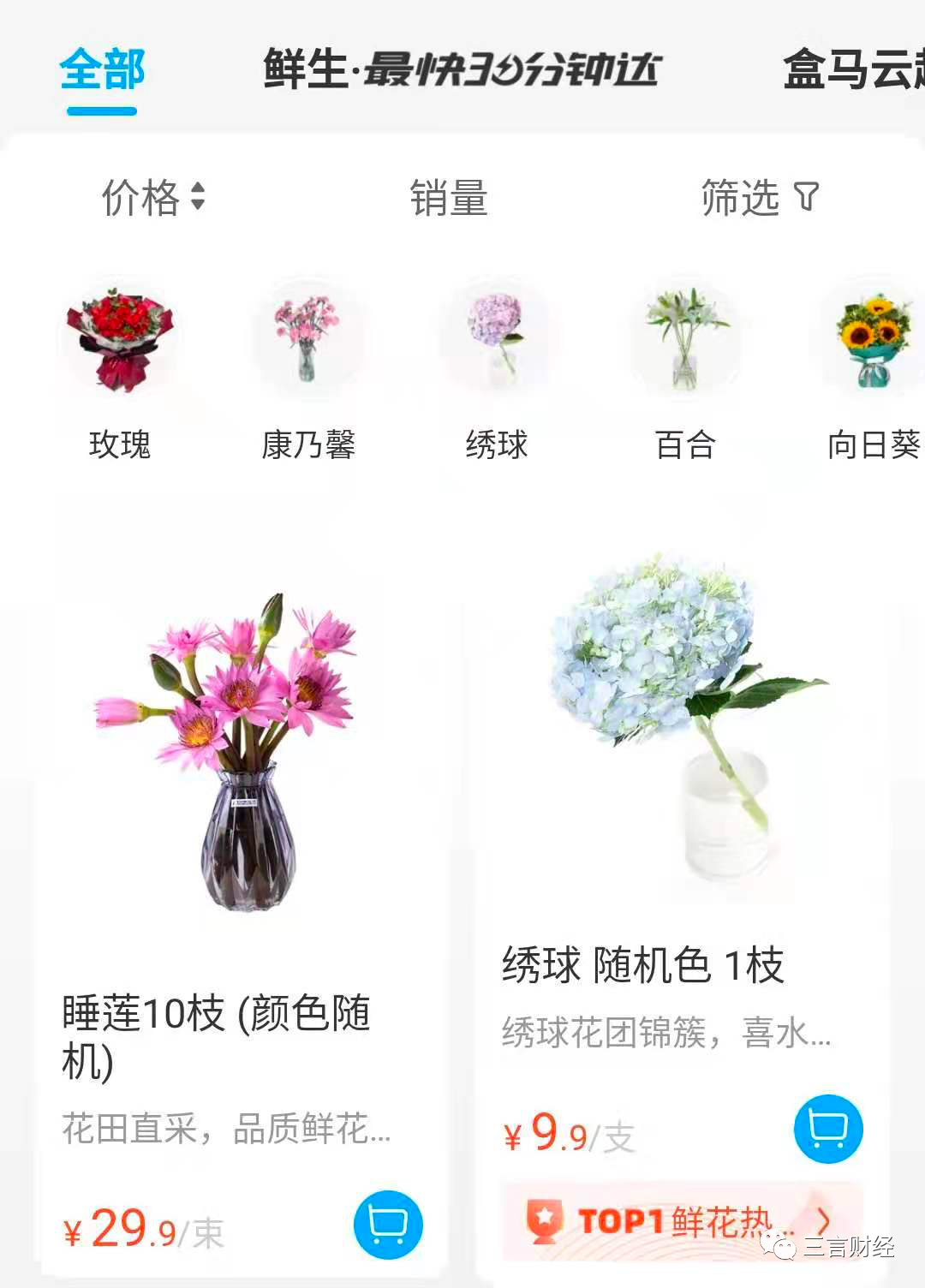Sort products by 价格
This screenshot has width=925, height=1288.
pyautogui.click(x=152, y=198)
